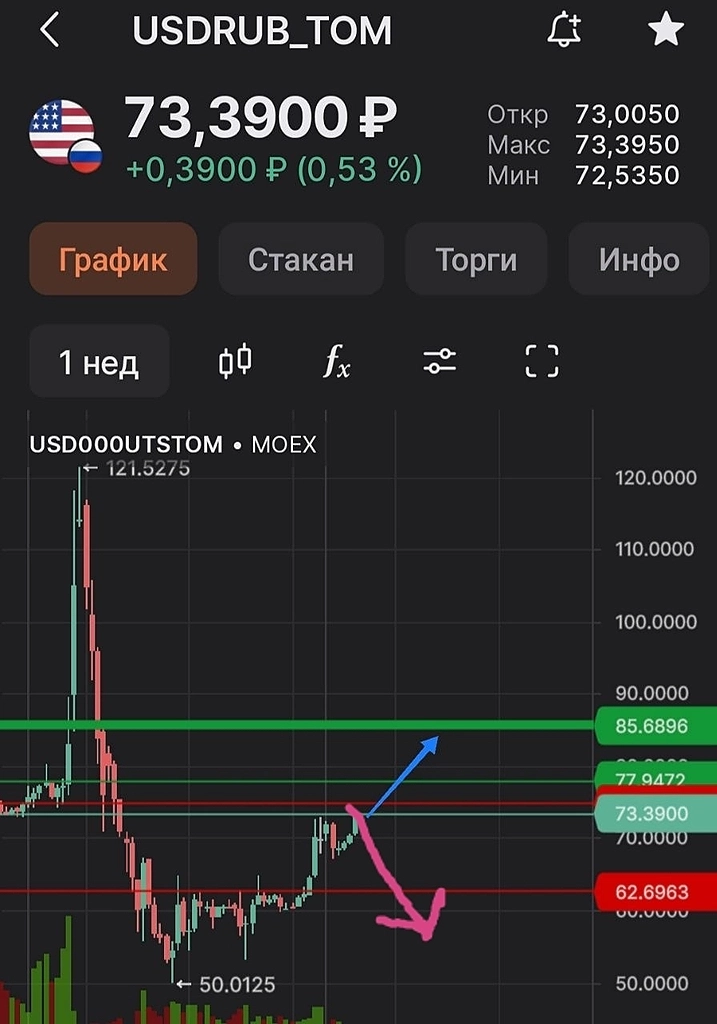The width and height of the screenshot is (717, 1024).
Task: Change the 1 нед chart interval
Action: click(x=98, y=362)
